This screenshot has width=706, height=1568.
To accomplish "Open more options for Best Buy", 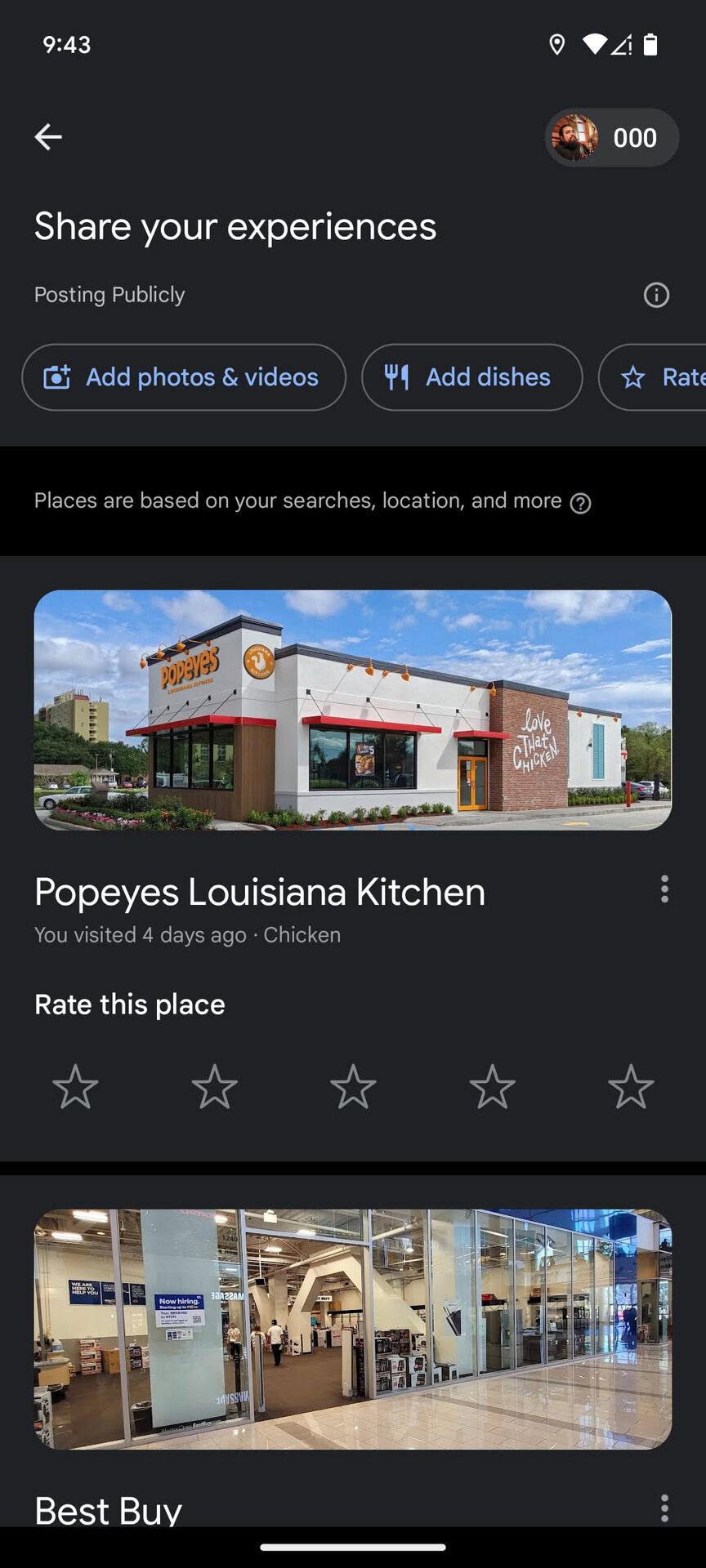I will click(x=664, y=1508).
